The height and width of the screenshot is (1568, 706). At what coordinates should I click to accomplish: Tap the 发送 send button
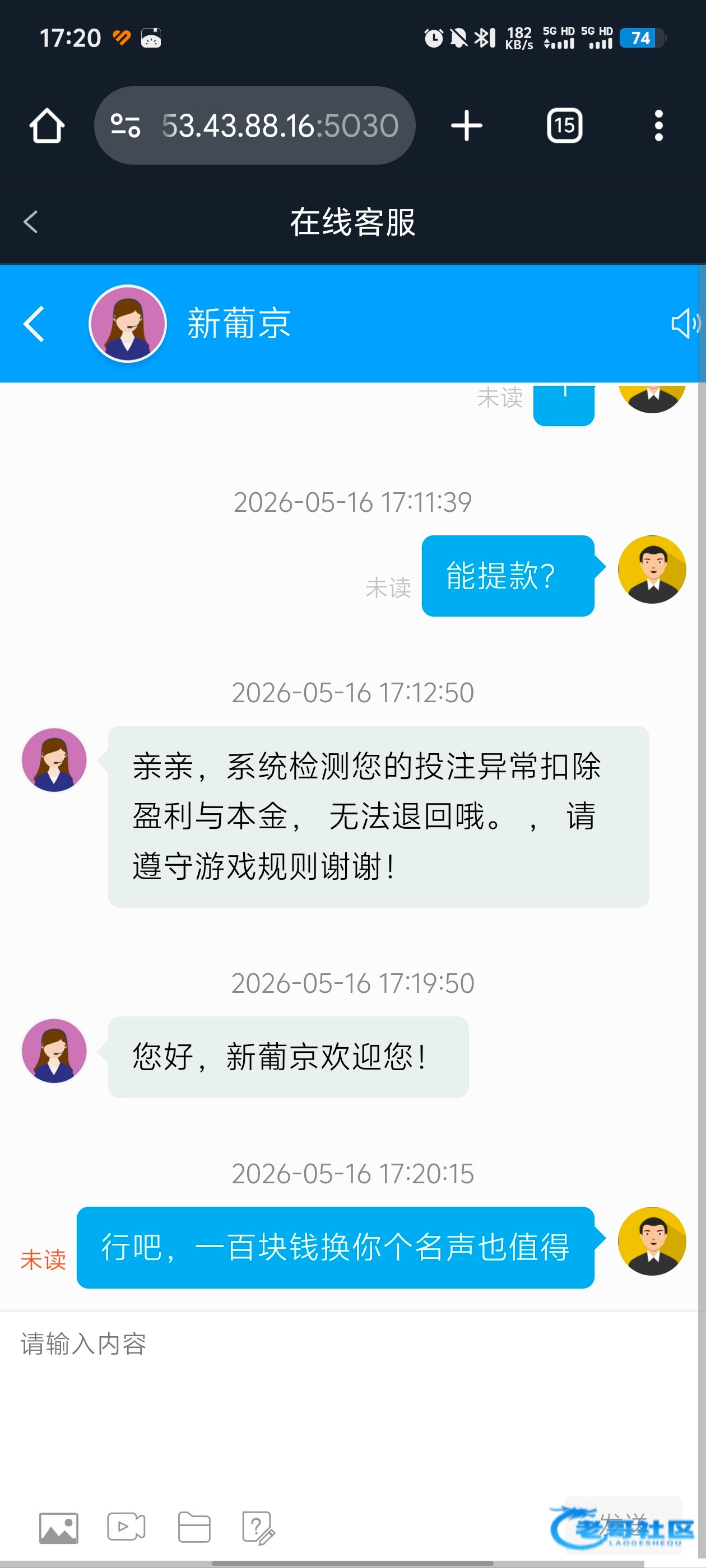point(623,1525)
